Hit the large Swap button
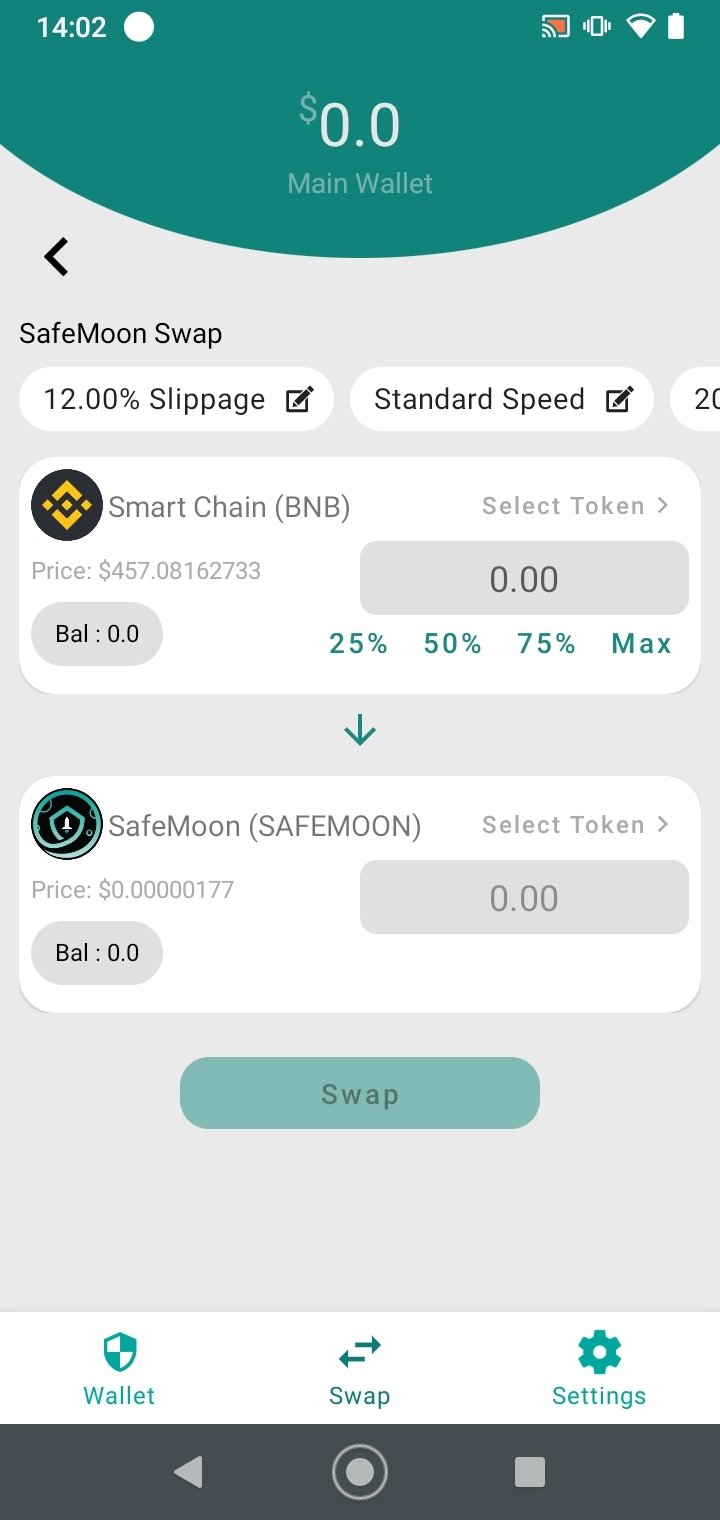Viewport: 720px width, 1520px height. (360, 1093)
